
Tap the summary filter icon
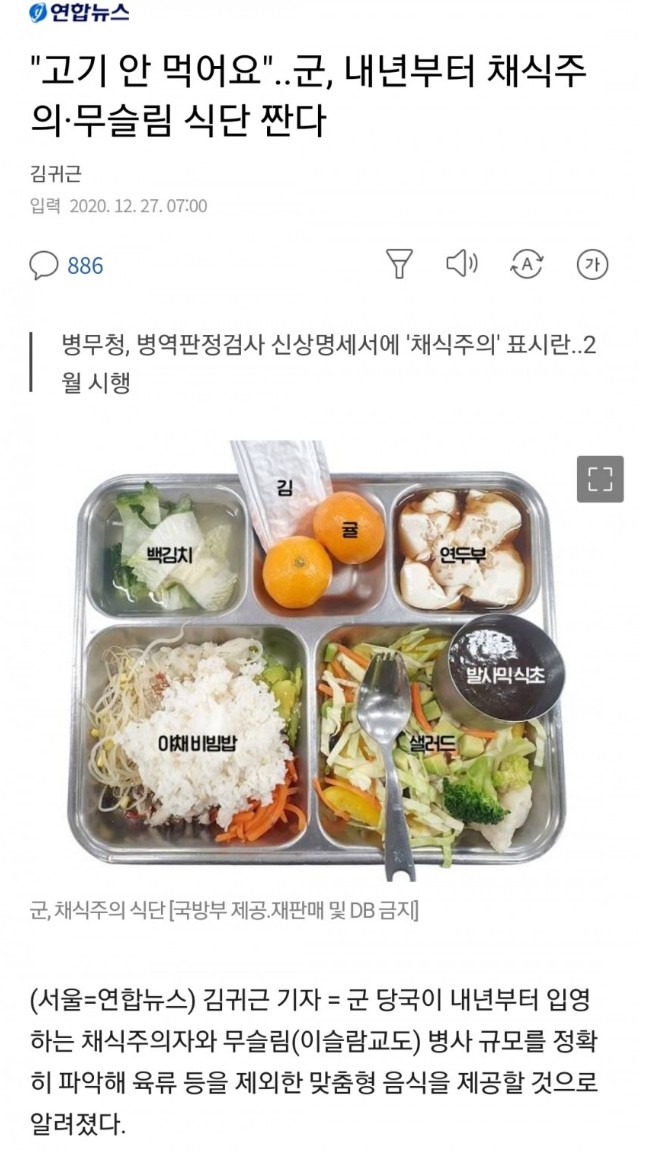(x=399, y=264)
